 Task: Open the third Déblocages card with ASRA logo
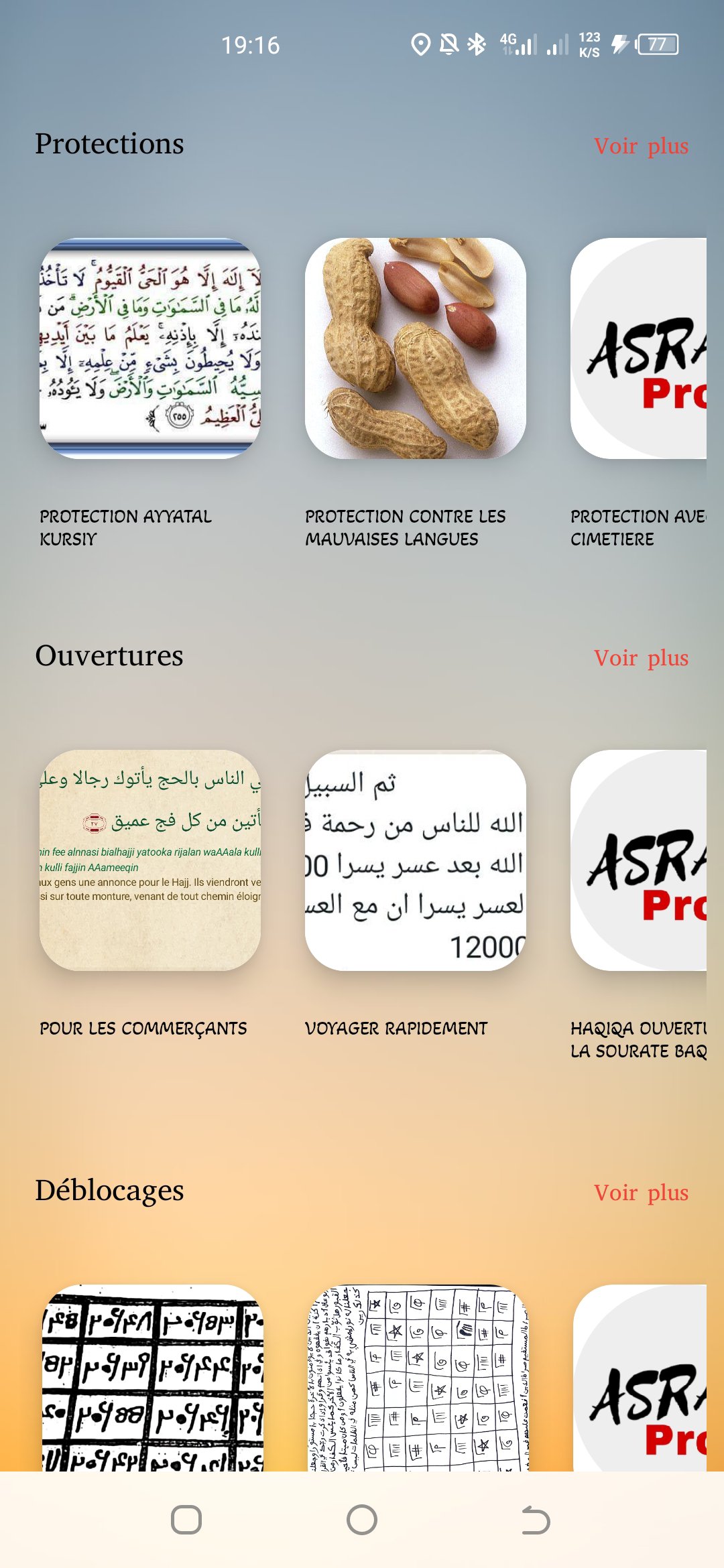[x=640, y=1378]
